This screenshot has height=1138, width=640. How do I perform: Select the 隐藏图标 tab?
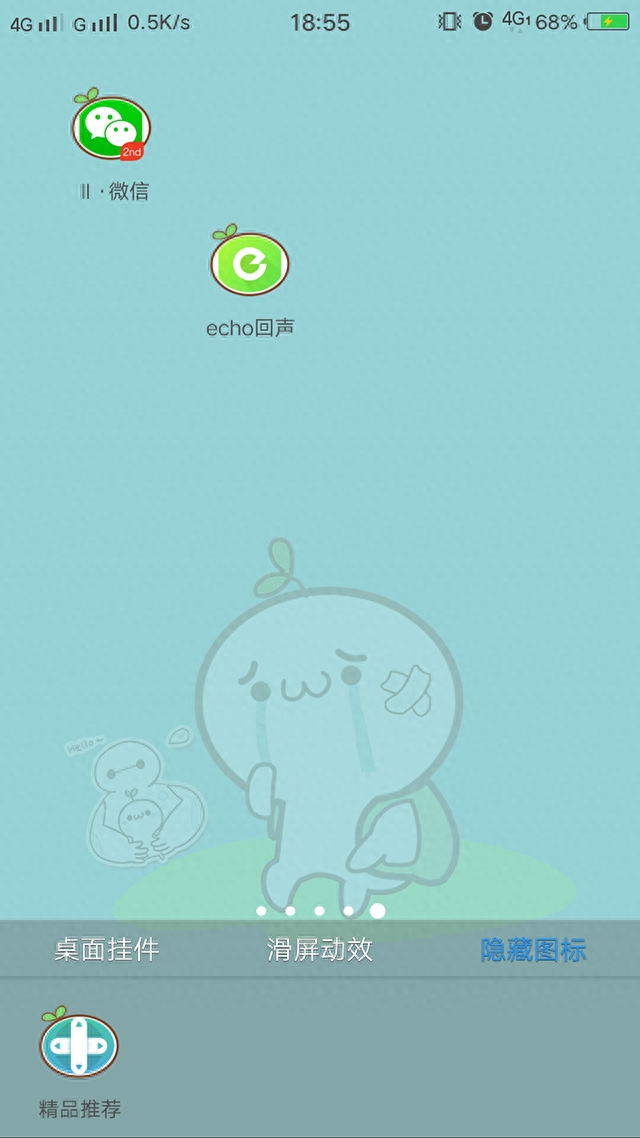[533, 949]
